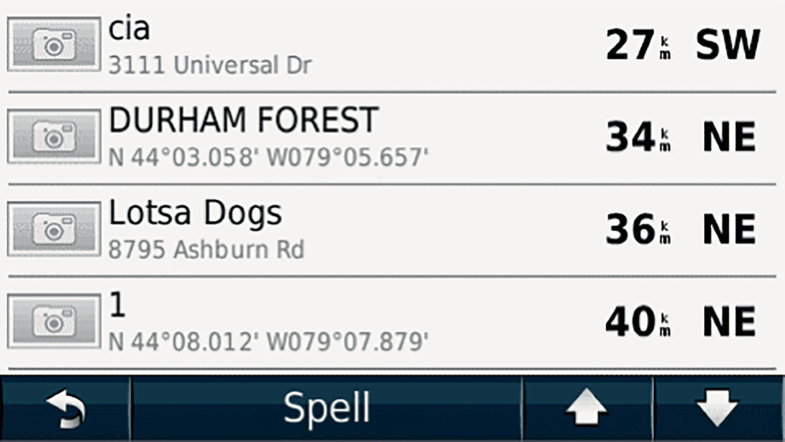The height and width of the screenshot is (442, 785).
Task: Page up the list with the up arrow
Action: pos(587,409)
